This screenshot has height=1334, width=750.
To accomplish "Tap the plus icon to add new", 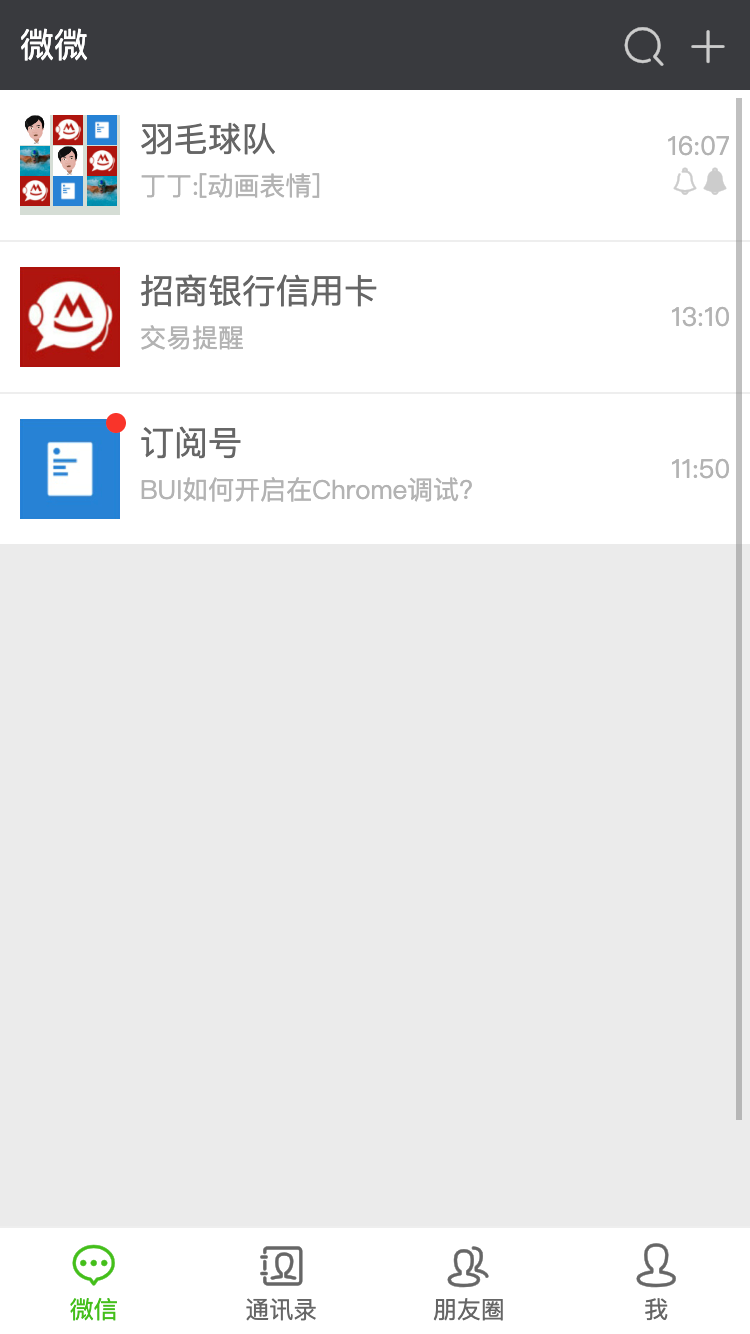I will coord(708,46).
